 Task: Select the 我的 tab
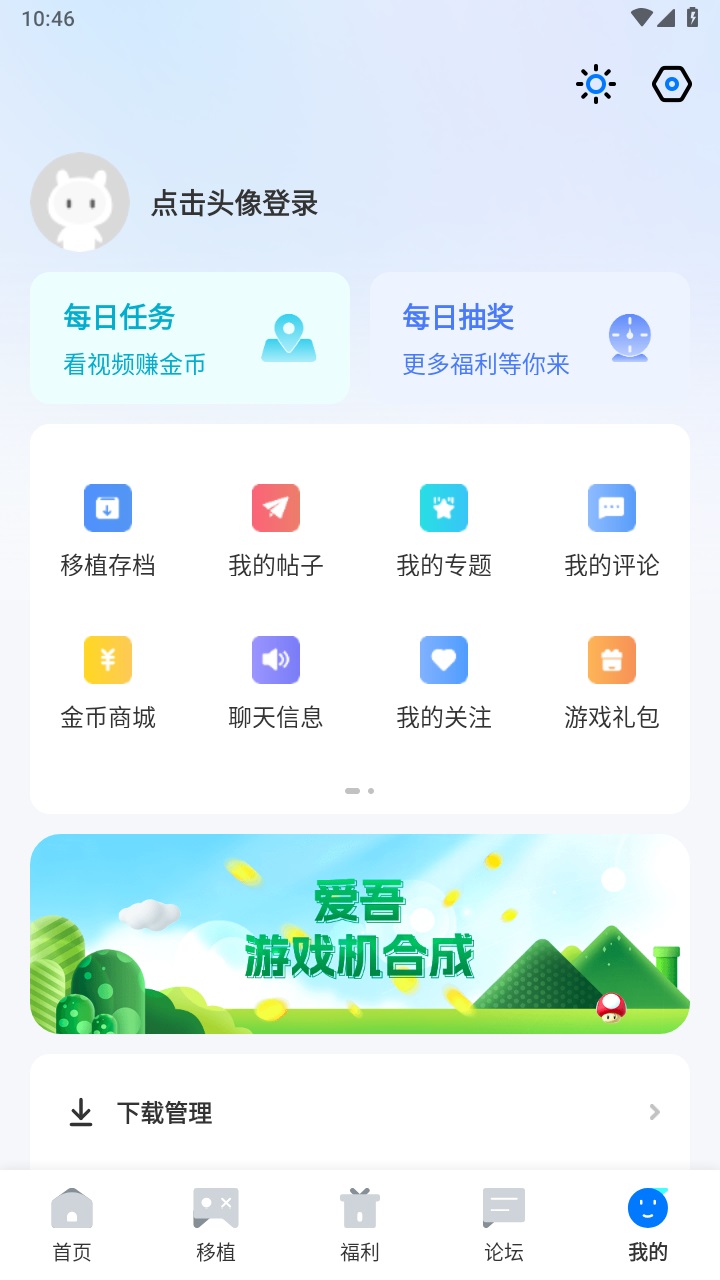(648, 1224)
